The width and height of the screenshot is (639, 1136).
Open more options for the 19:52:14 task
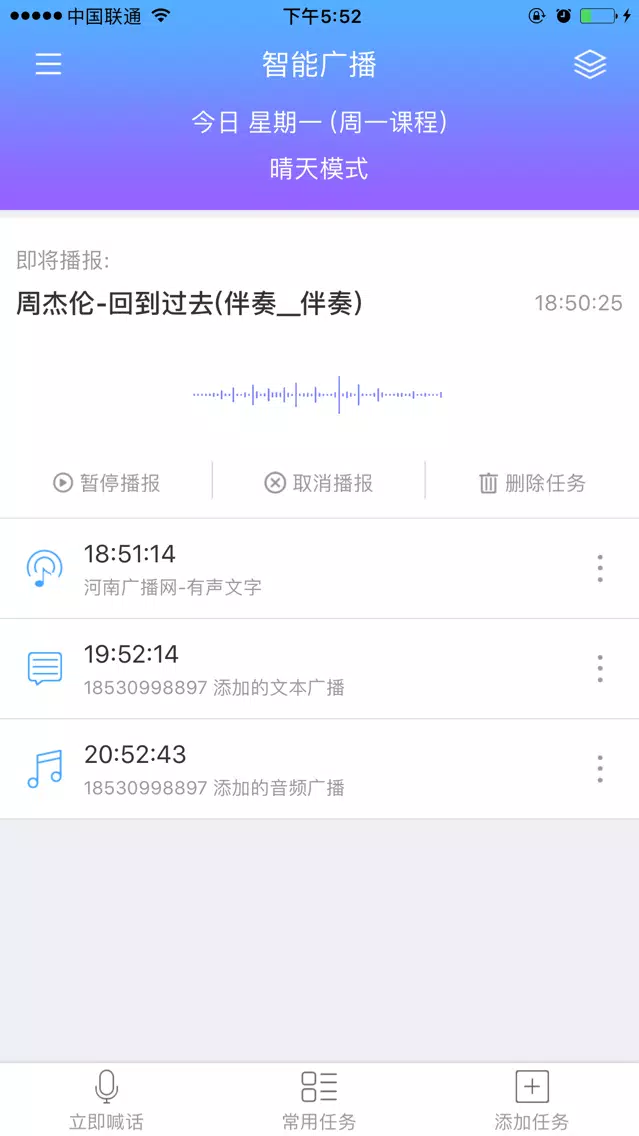tap(600, 669)
